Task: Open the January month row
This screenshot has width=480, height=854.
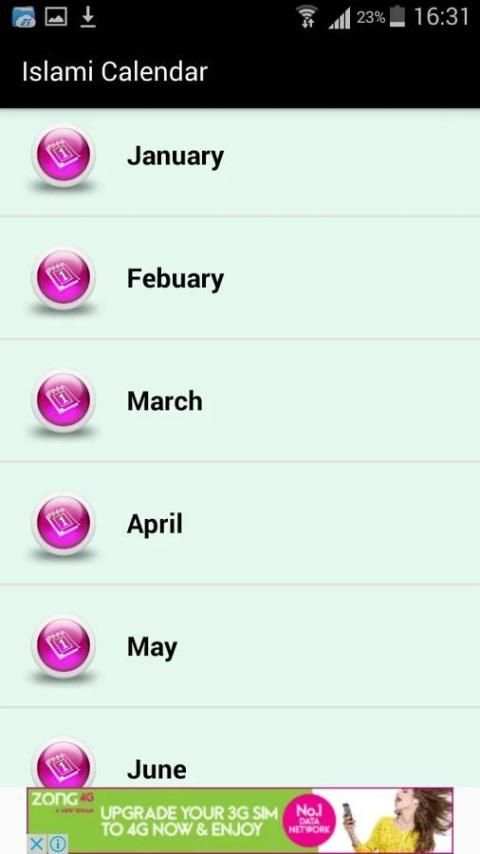Action: (240, 162)
